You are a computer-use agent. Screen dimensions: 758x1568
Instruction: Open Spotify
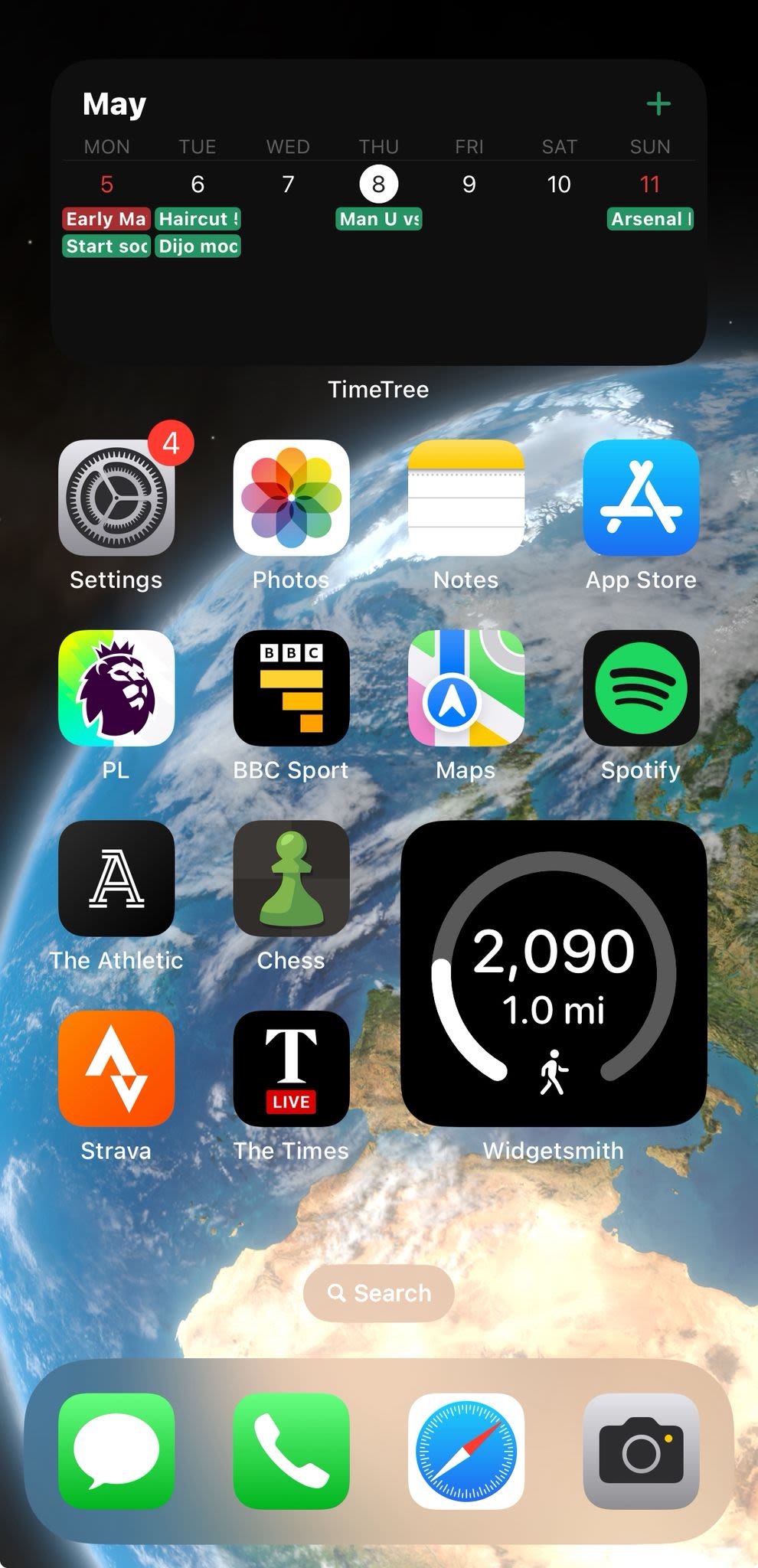[x=641, y=688]
